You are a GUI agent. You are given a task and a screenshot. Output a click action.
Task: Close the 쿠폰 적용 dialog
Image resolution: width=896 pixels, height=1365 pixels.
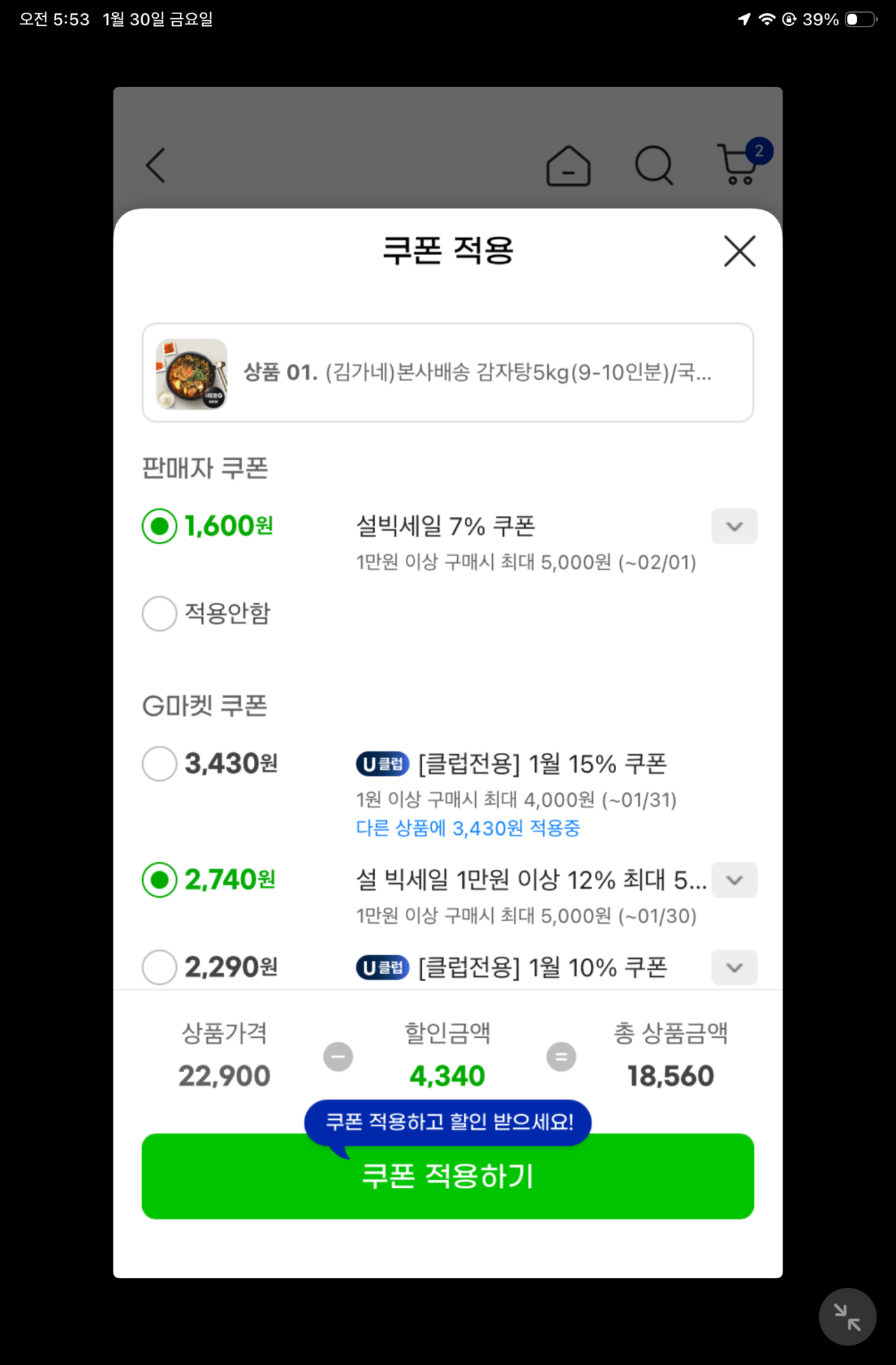click(739, 251)
